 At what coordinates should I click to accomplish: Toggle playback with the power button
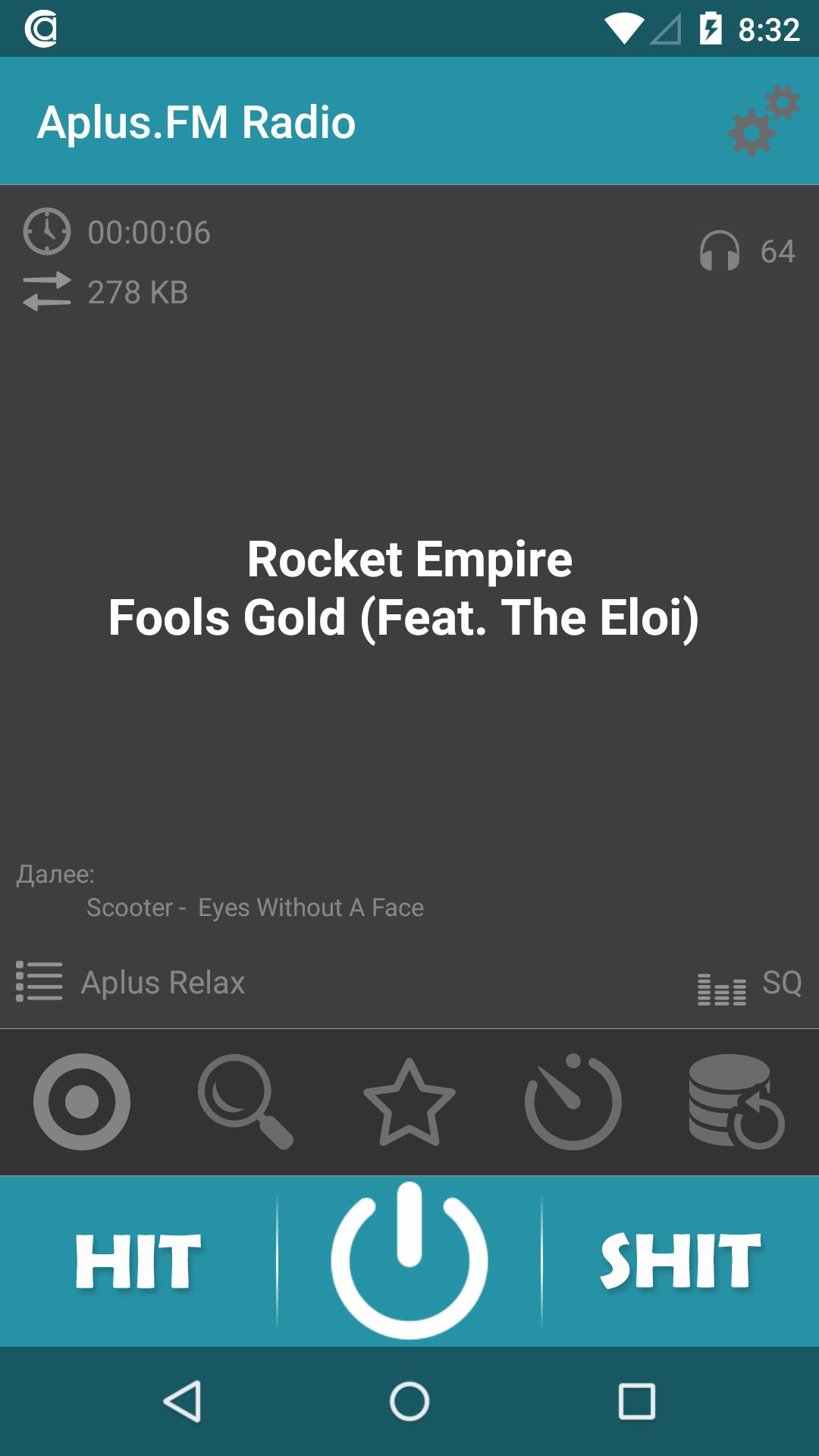coord(409,1255)
